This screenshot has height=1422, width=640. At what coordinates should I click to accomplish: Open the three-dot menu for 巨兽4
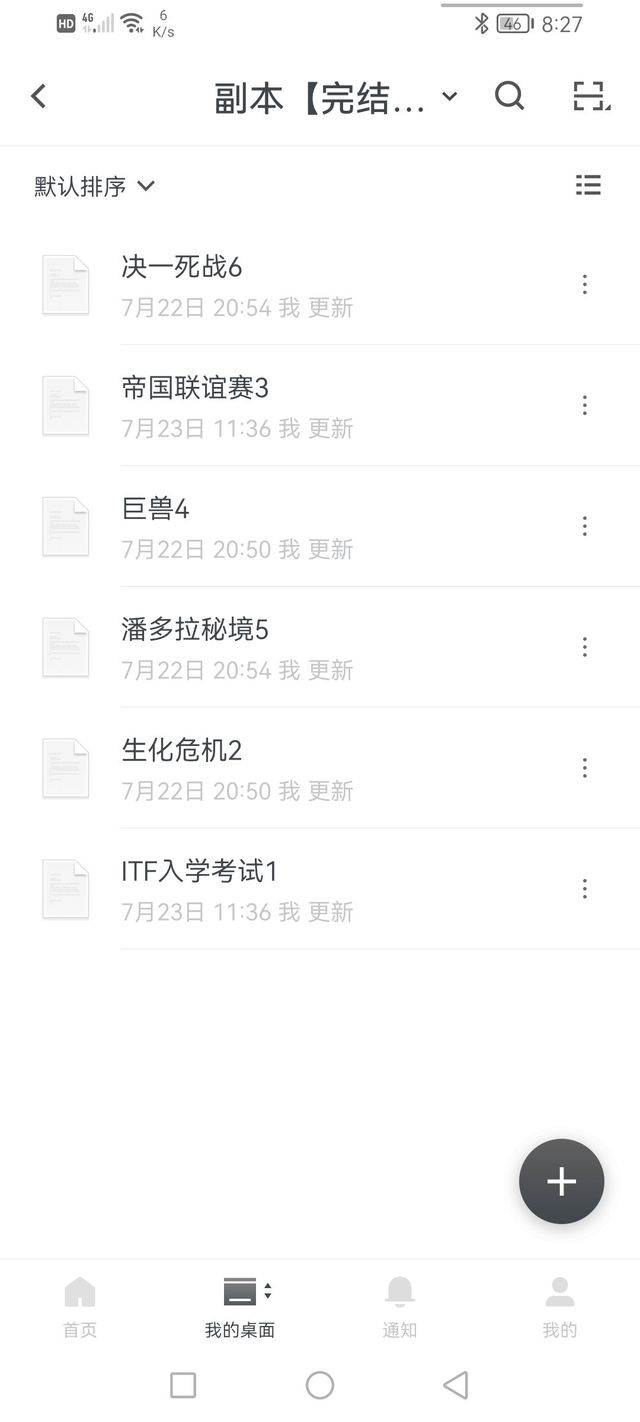[585, 526]
